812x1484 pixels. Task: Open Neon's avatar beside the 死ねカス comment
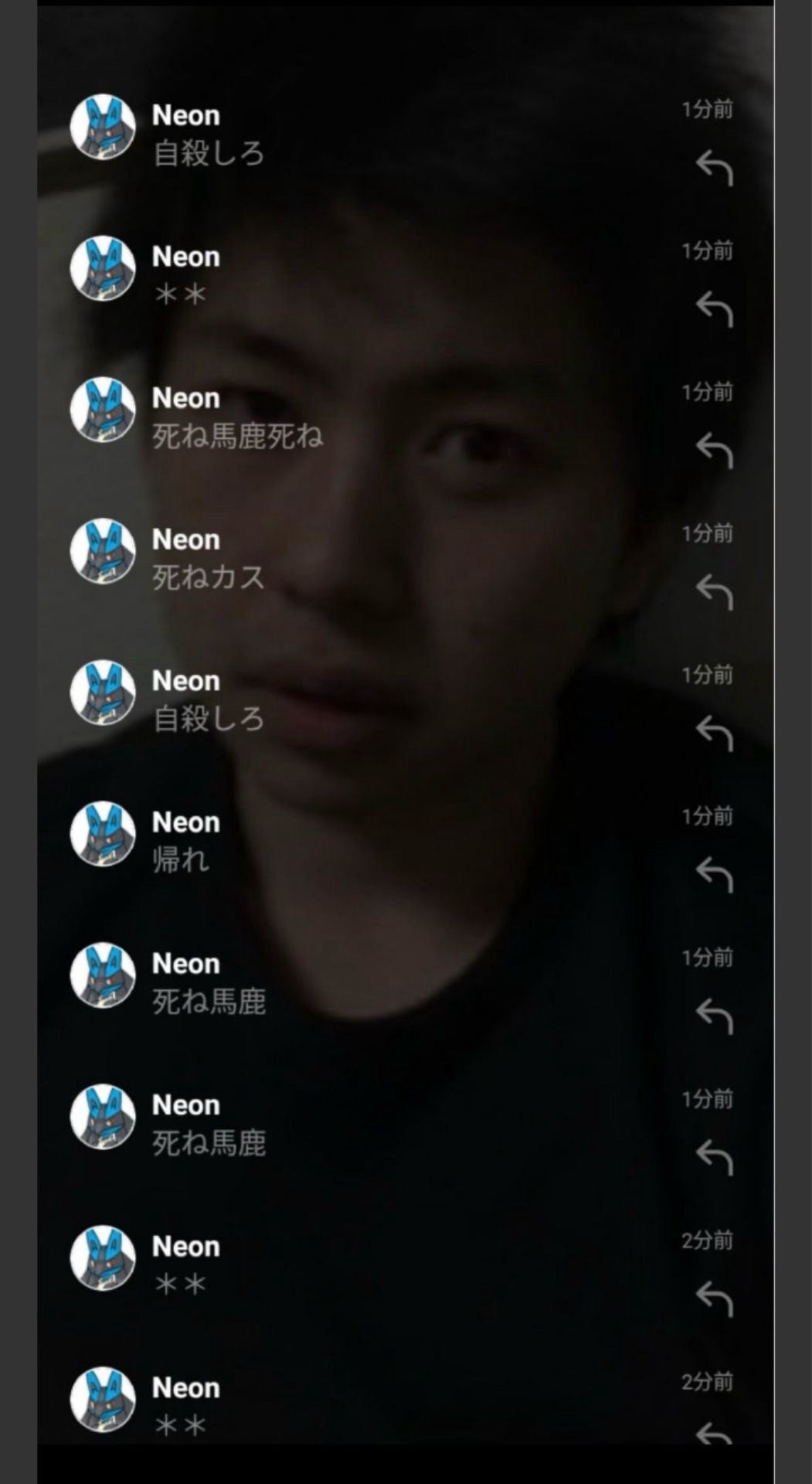pos(103,551)
